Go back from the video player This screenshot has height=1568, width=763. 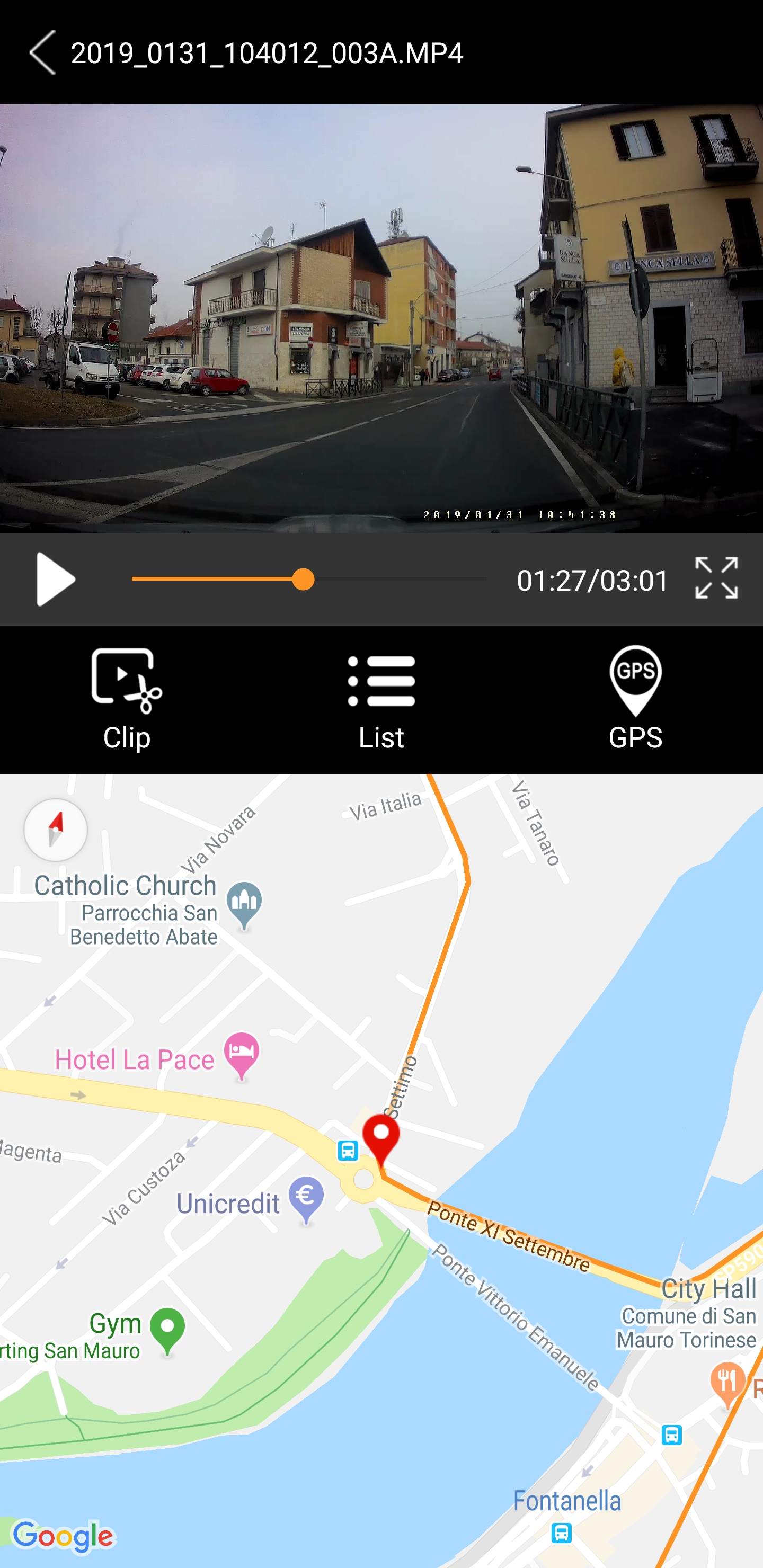42,53
